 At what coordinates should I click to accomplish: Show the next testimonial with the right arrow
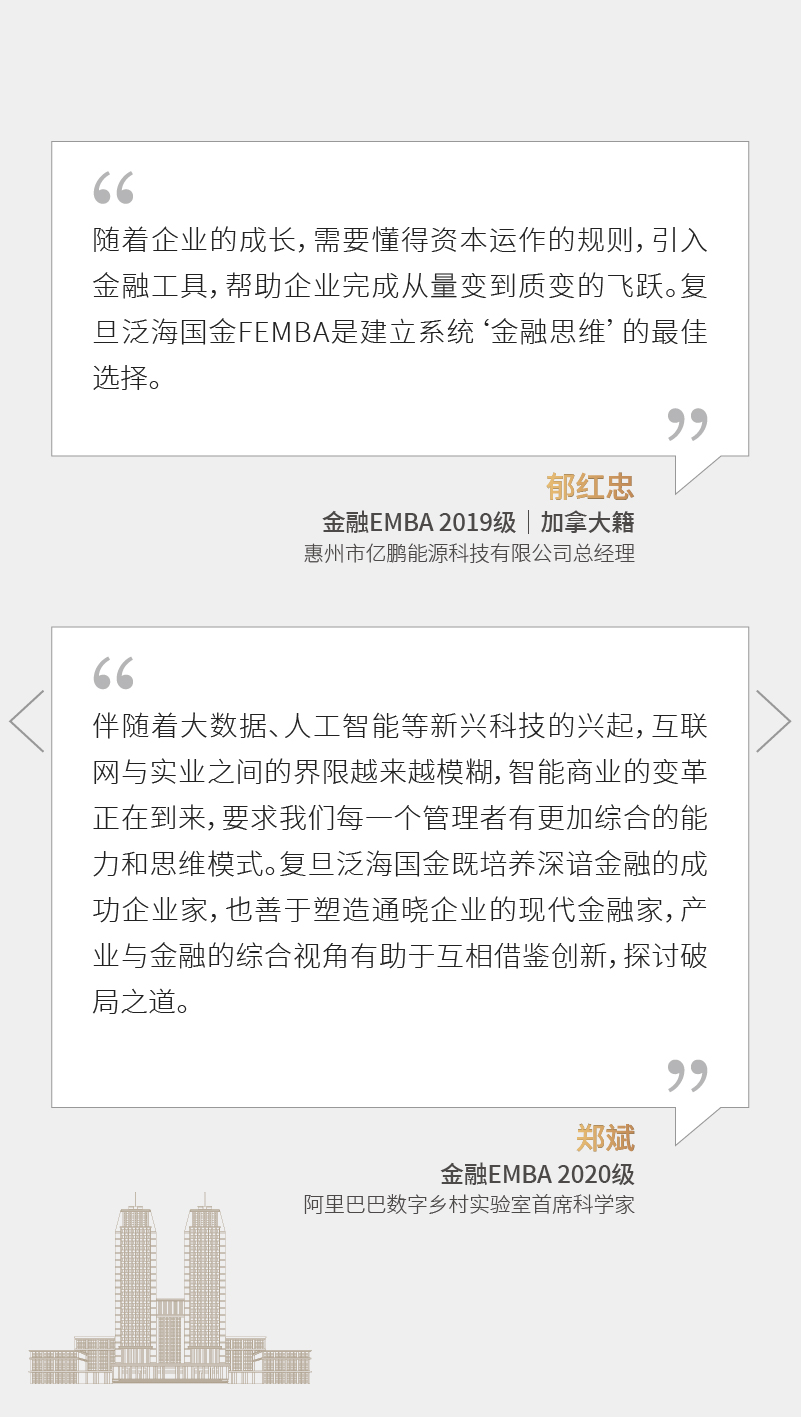[773, 721]
